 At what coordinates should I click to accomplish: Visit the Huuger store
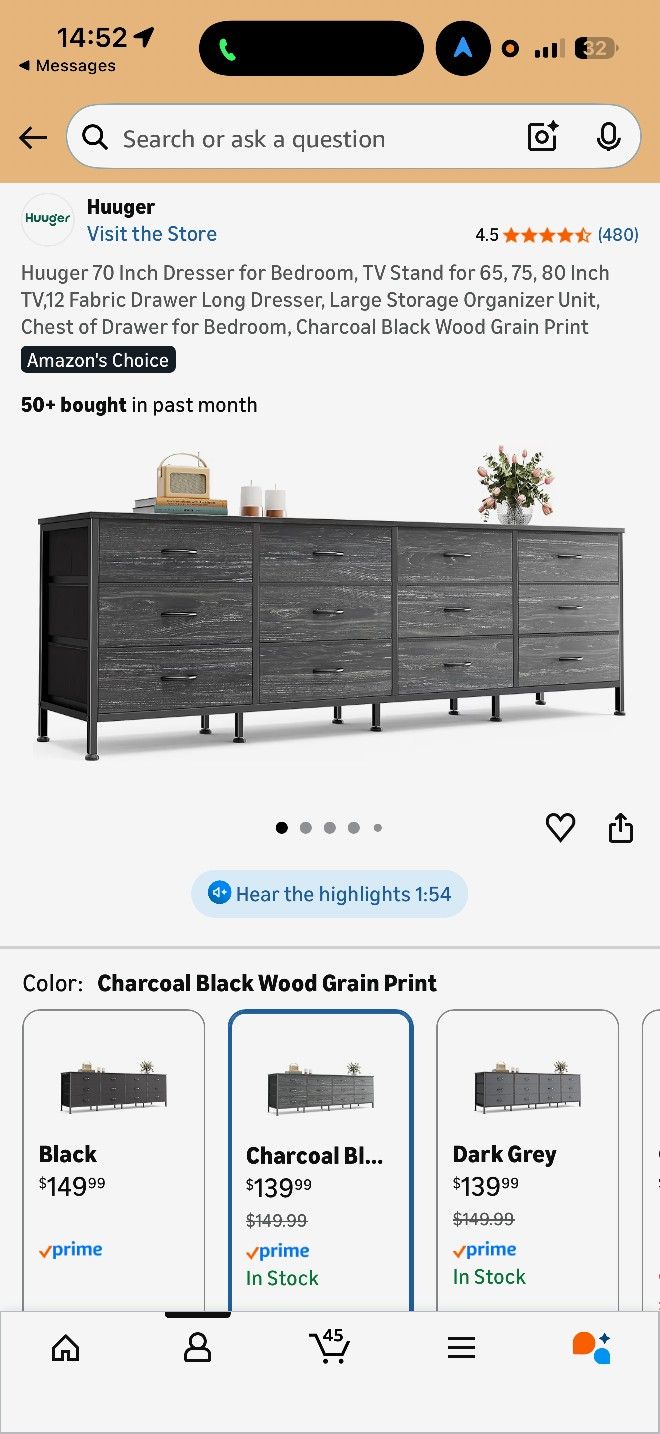coord(152,234)
